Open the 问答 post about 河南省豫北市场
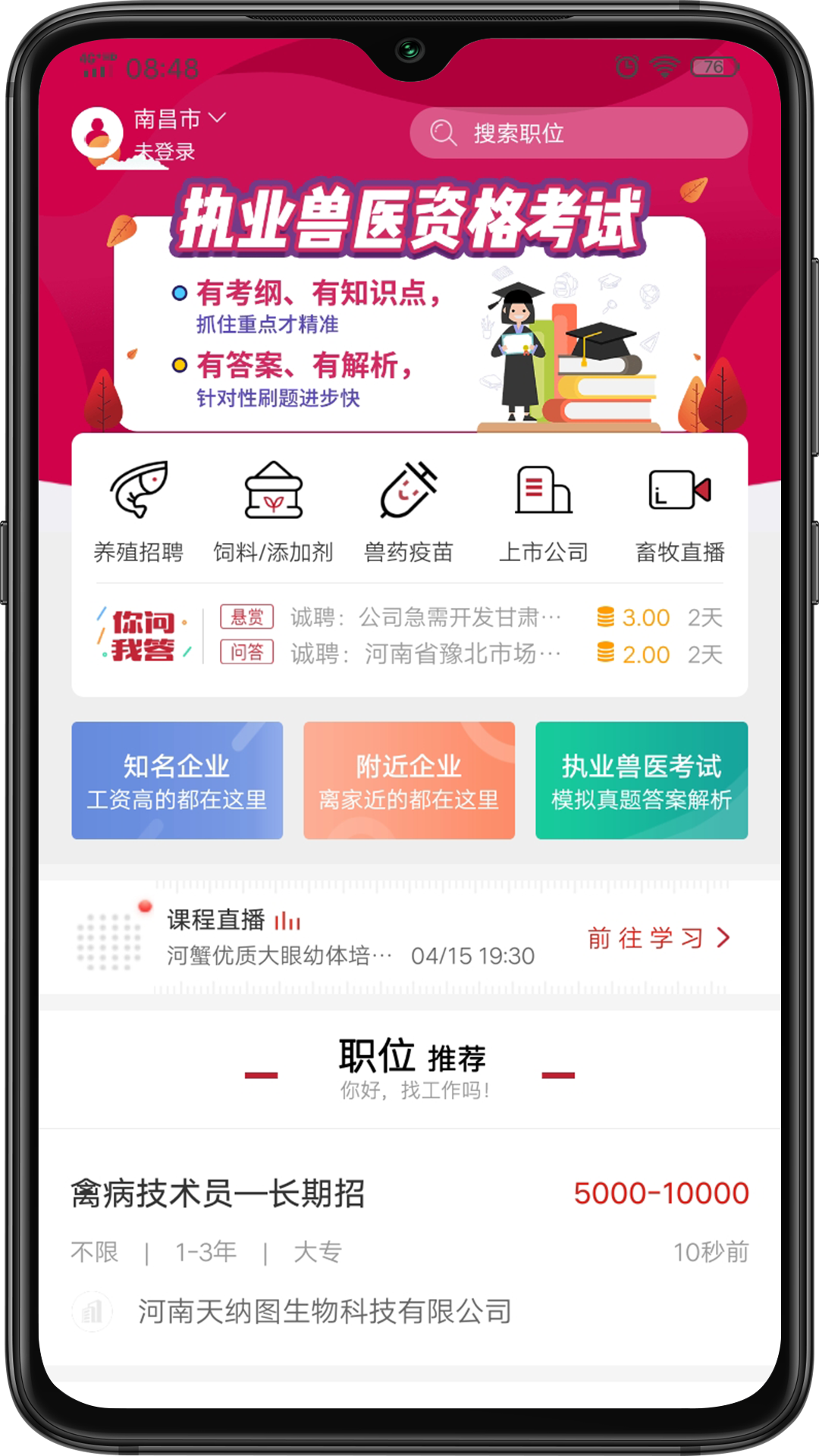The width and height of the screenshot is (819, 1456). pos(426,654)
